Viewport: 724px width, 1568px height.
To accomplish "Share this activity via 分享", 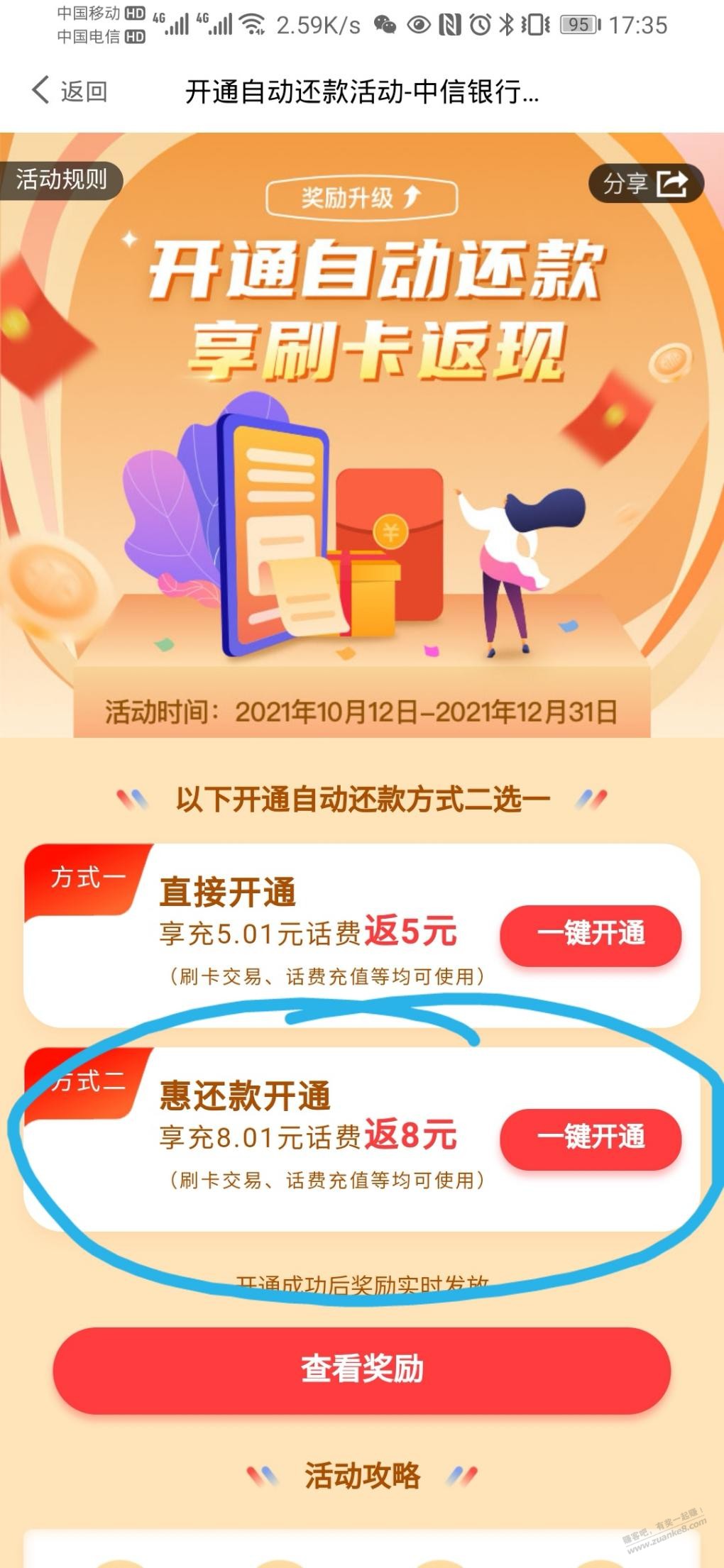I will click(645, 184).
